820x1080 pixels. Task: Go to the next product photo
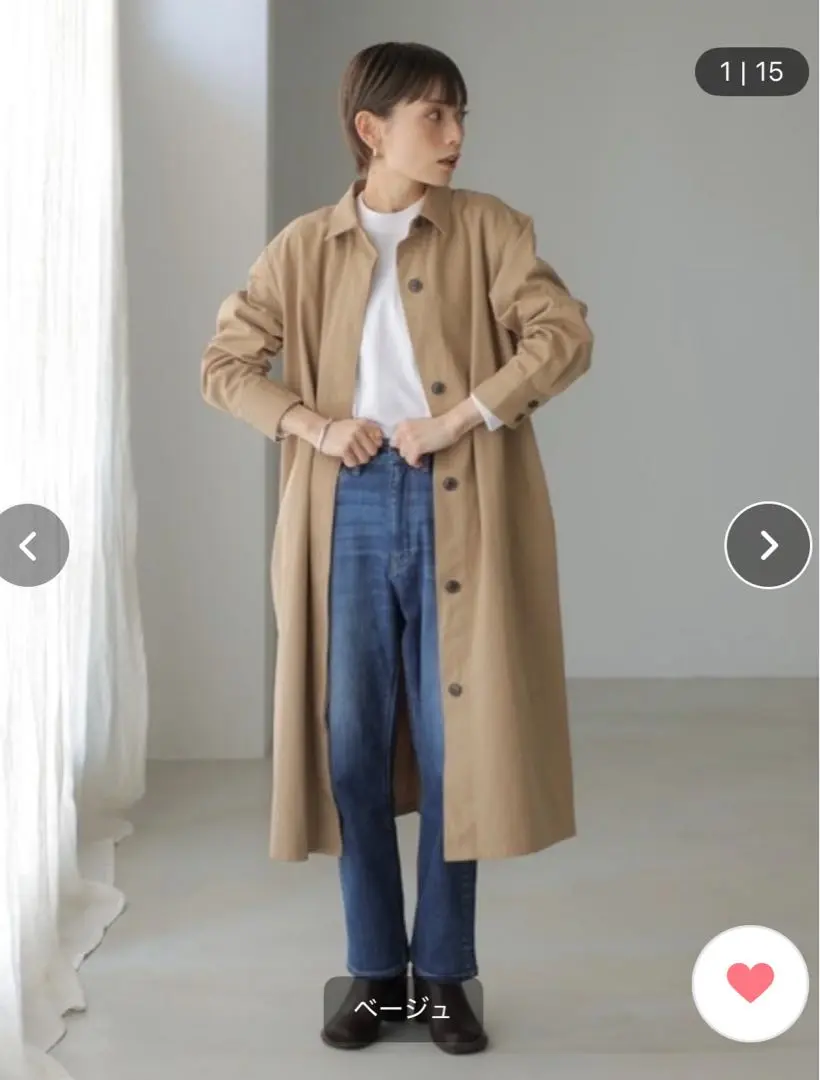[x=767, y=545]
